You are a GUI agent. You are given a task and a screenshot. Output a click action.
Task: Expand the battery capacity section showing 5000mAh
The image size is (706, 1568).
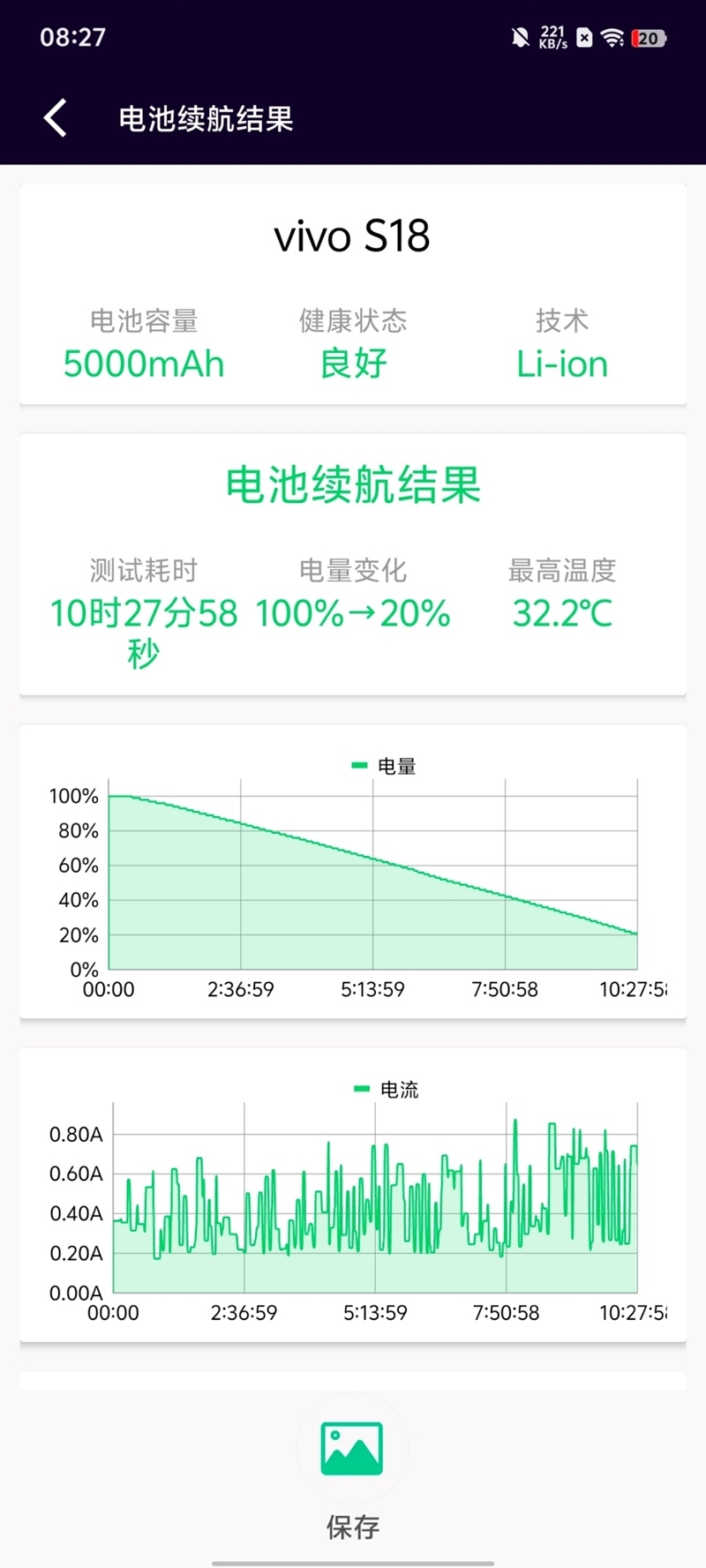click(x=143, y=364)
